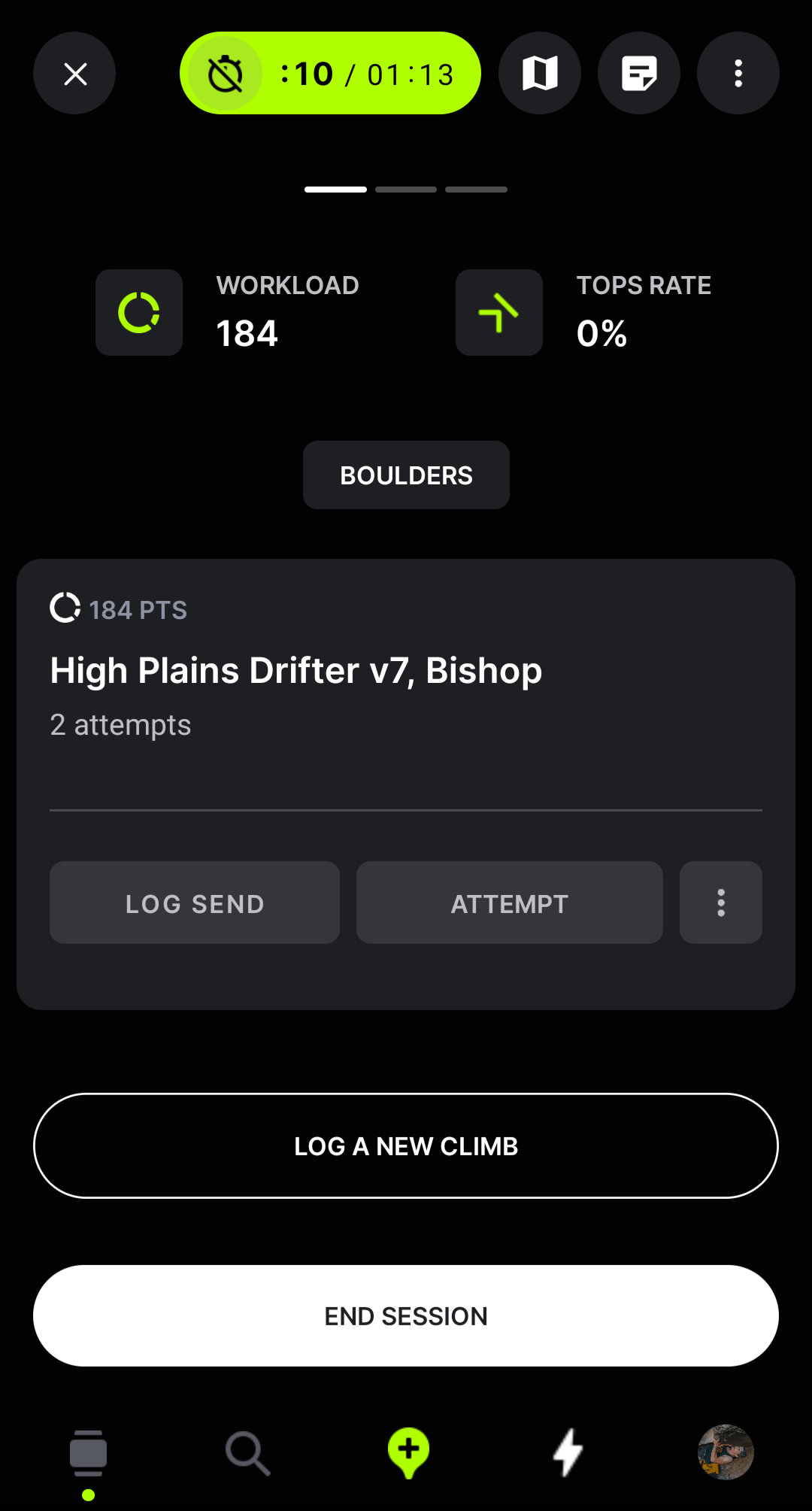The width and height of the screenshot is (812, 1511).
Task: Go to the profile tab
Action: pyautogui.click(x=726, y=1452)
